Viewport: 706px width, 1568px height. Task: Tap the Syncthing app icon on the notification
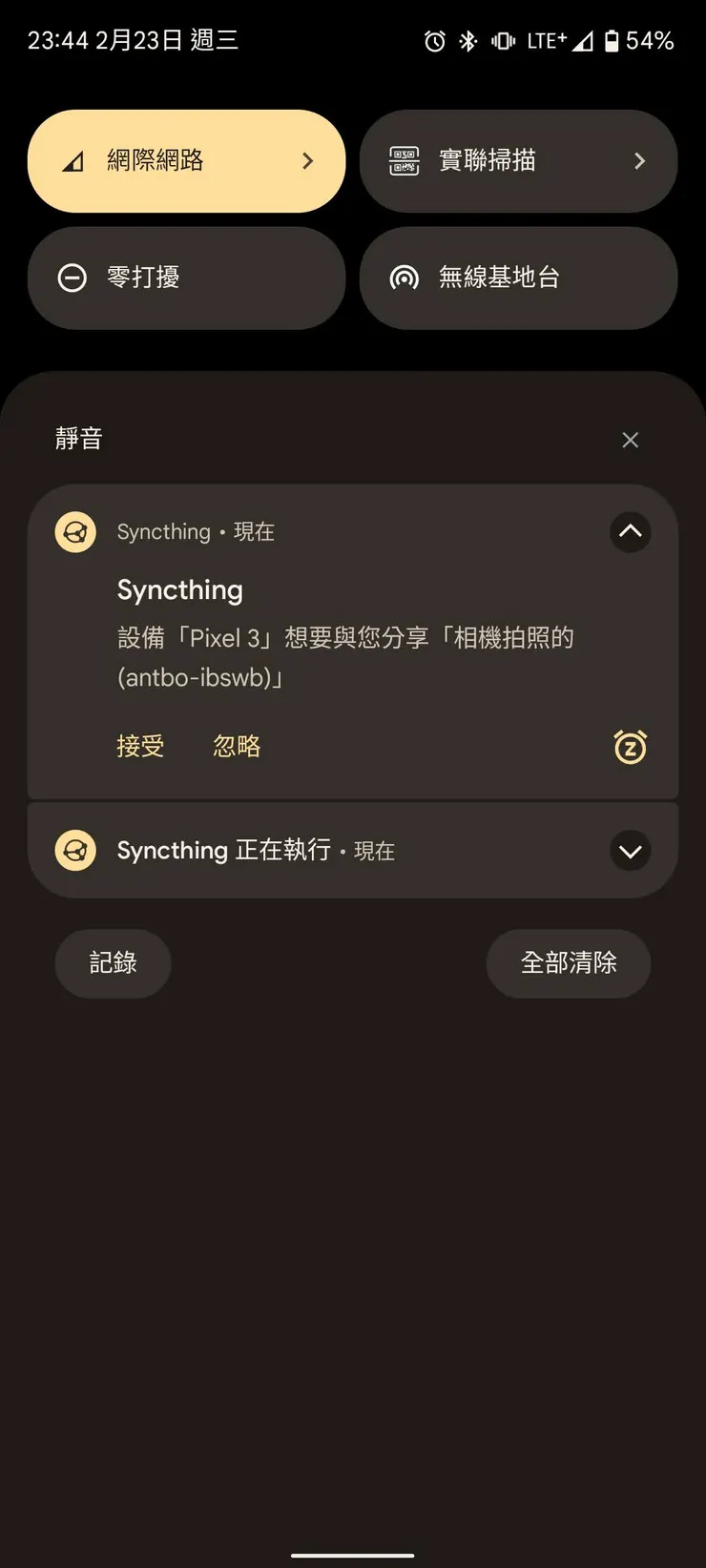click(x=74, y=532)
